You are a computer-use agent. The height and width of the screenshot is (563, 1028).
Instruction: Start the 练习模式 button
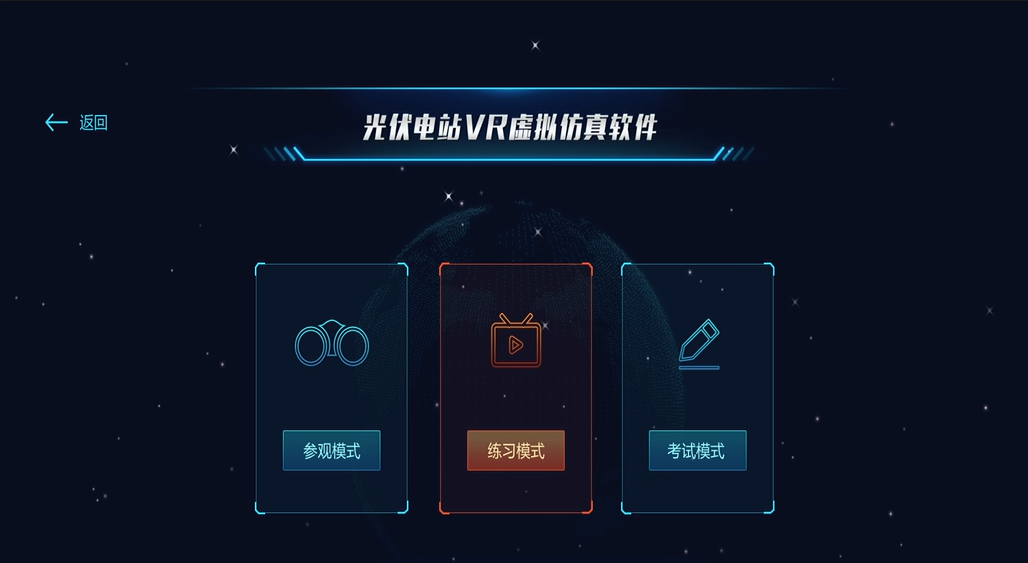516,451
